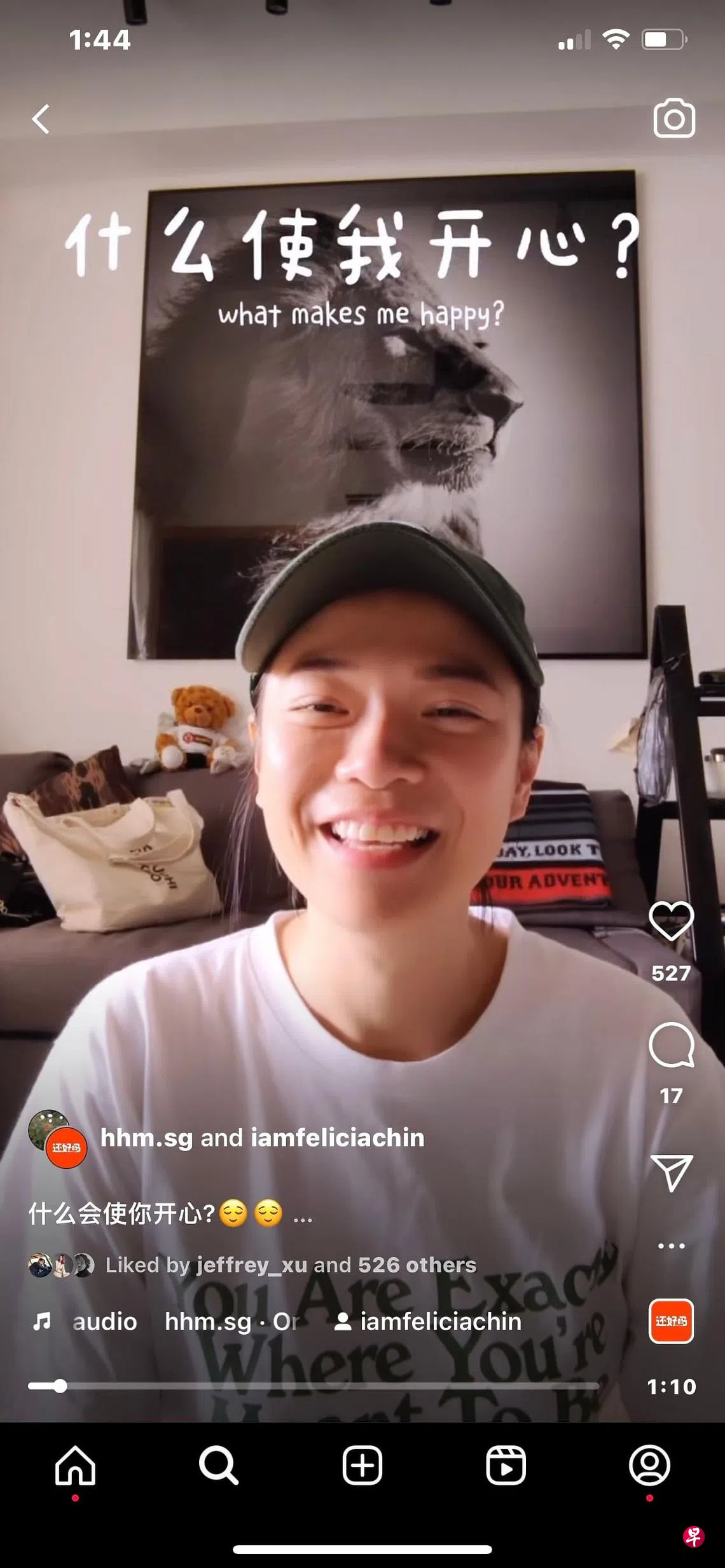Open the camera to create a reel
725x1568 pixels.
click(x=673, y=118)
